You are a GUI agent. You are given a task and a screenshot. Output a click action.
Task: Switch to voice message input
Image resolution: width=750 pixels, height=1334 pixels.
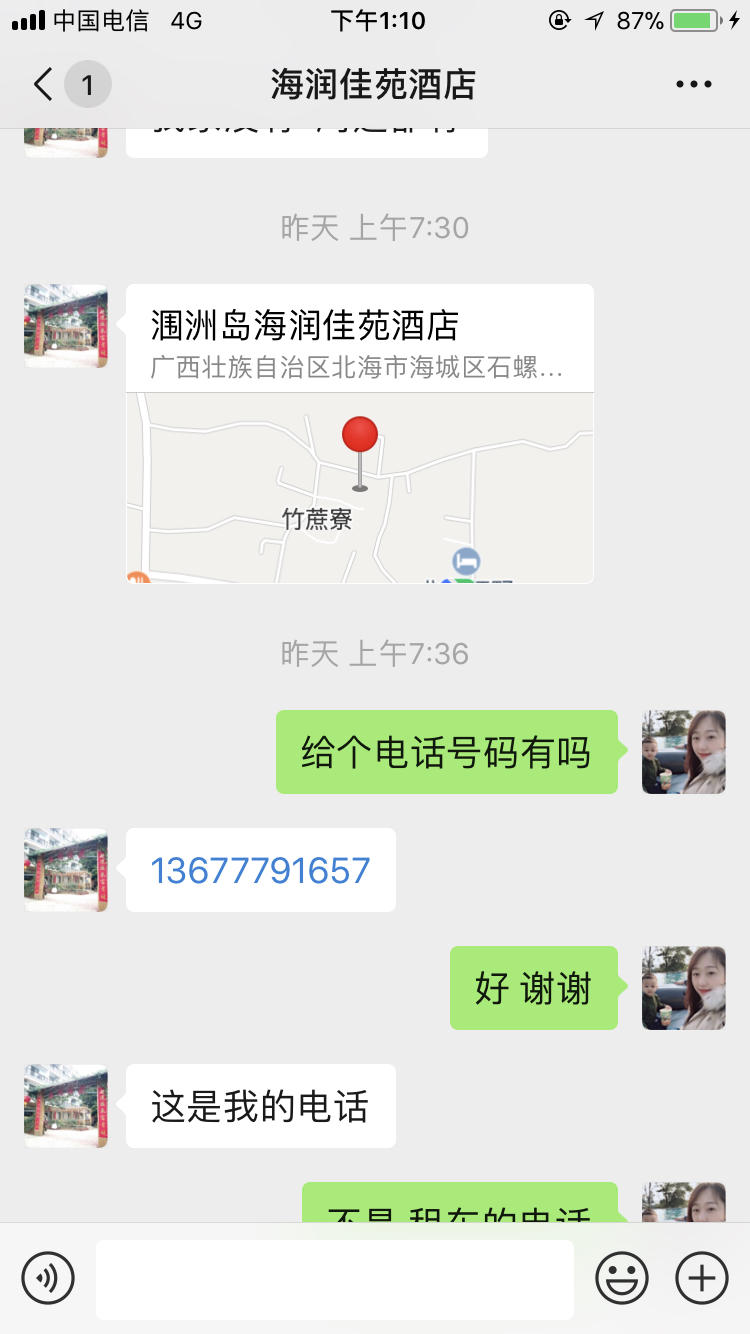pos(48,1278)
